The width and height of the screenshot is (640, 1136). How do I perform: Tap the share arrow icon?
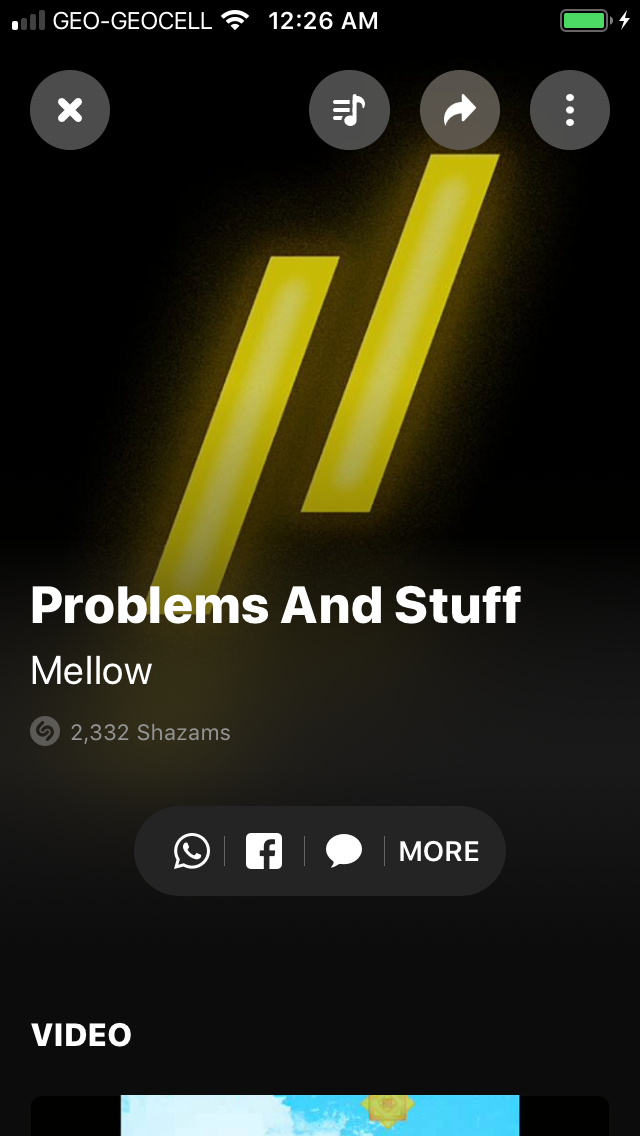(460, 110)
